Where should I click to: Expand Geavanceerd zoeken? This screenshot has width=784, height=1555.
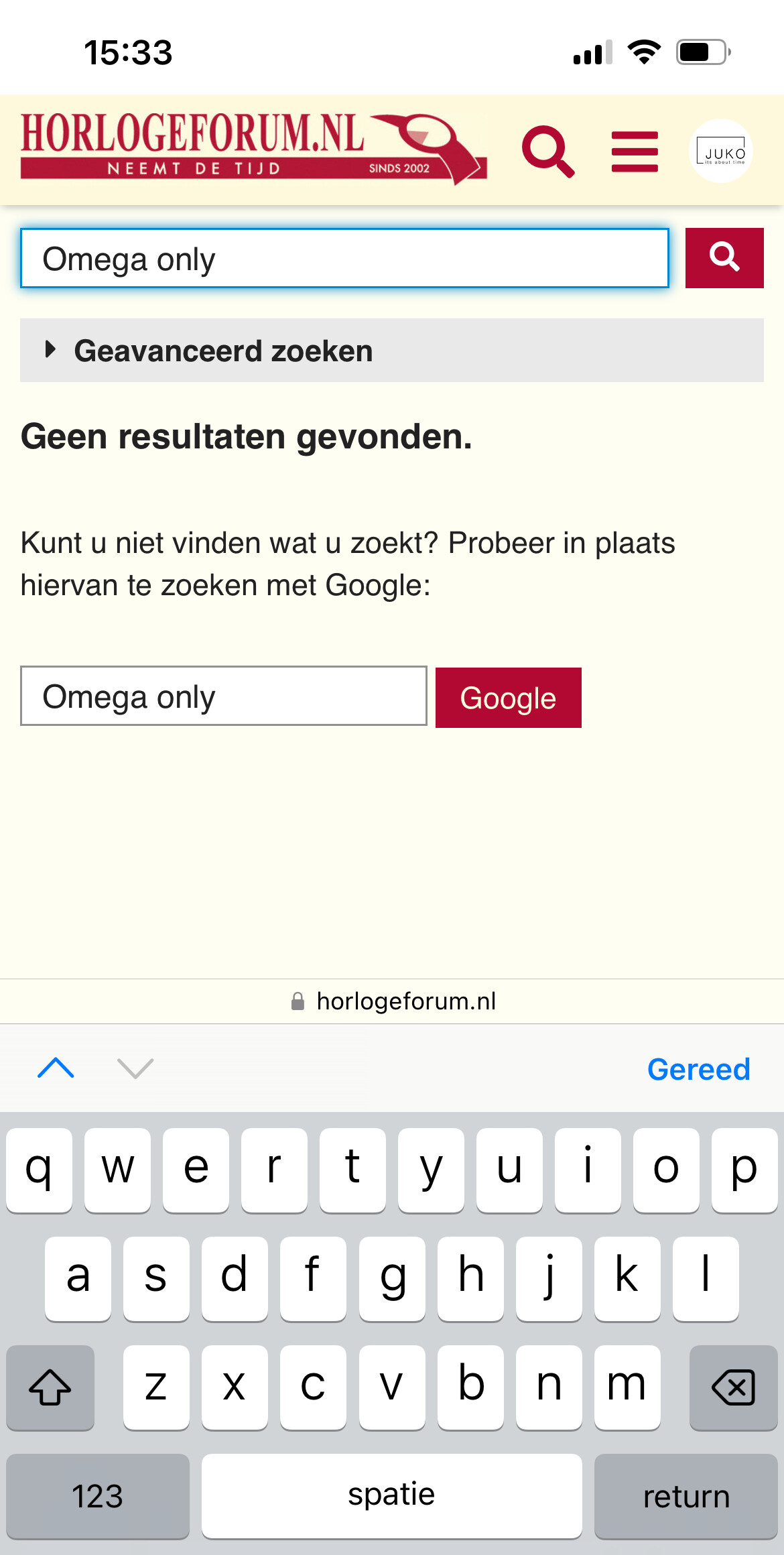pos(392,351)
